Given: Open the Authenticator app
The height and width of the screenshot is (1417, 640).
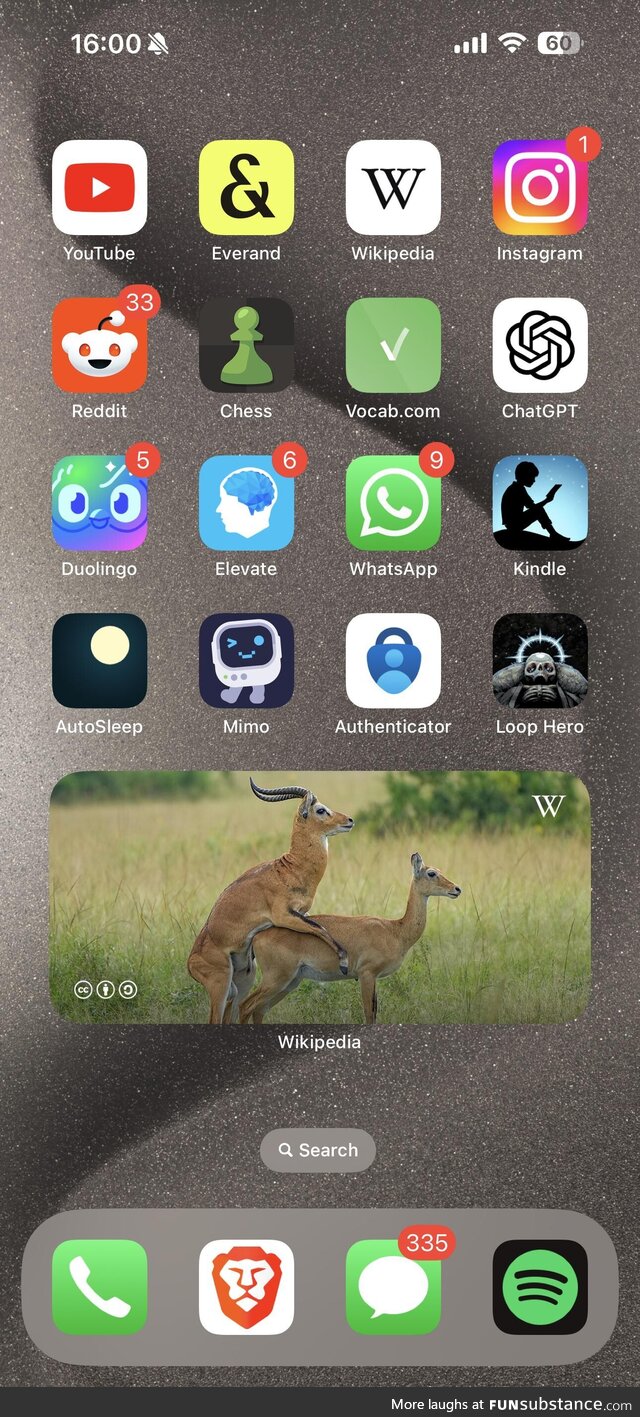Looking at the screenshot, I should 393,660.
